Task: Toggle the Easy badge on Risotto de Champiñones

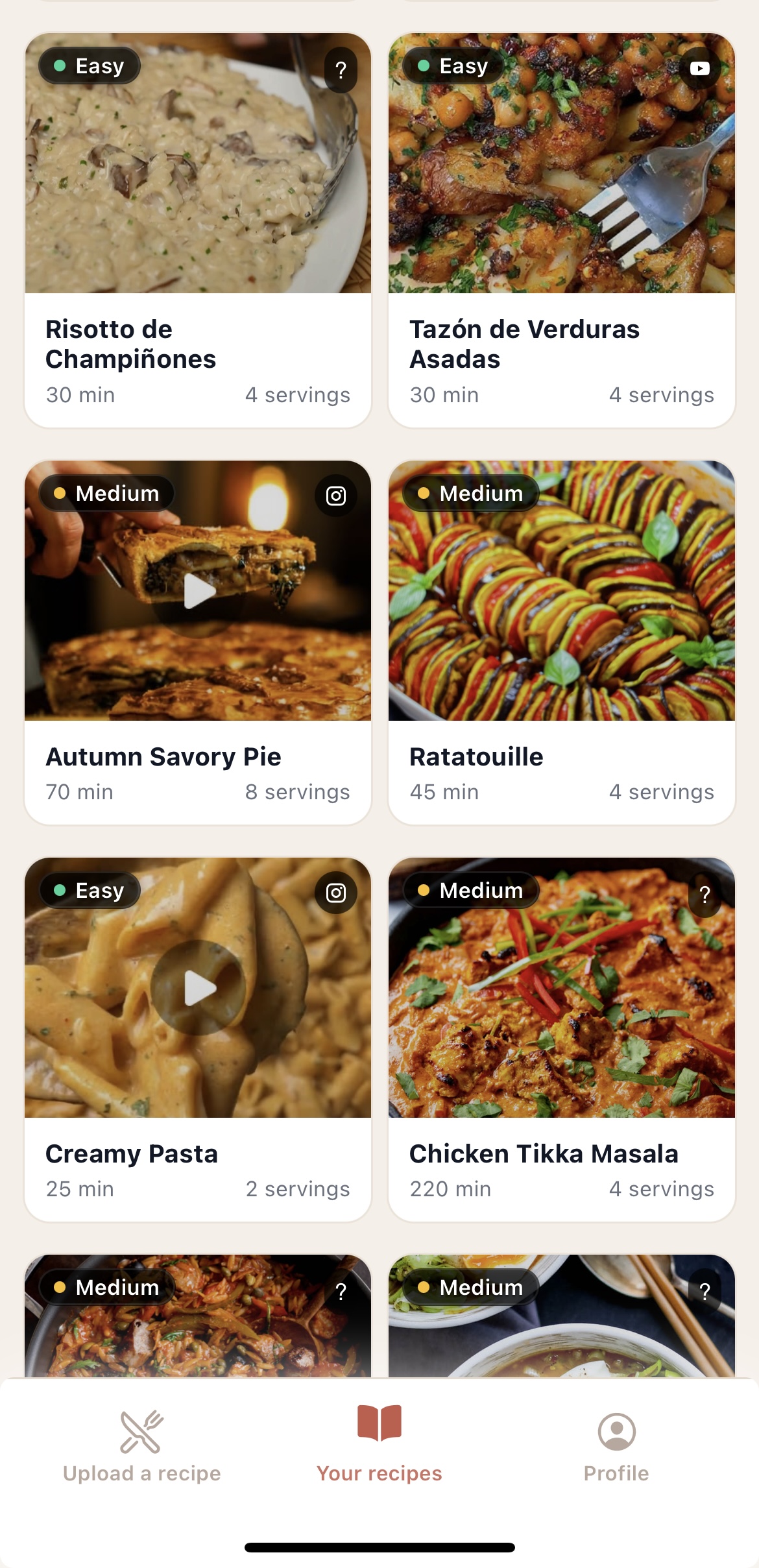Action: (x=88, y=65)
